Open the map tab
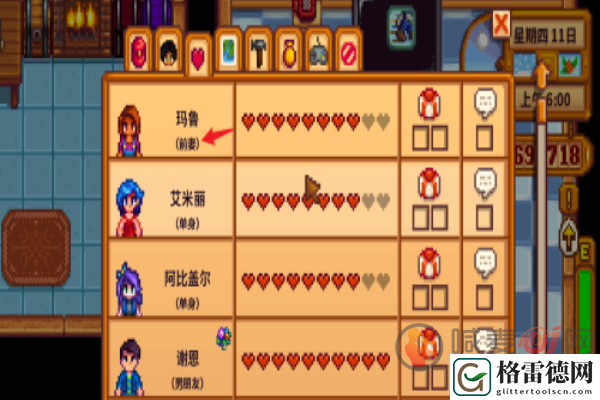600x400 pixels. coord(229,52)
